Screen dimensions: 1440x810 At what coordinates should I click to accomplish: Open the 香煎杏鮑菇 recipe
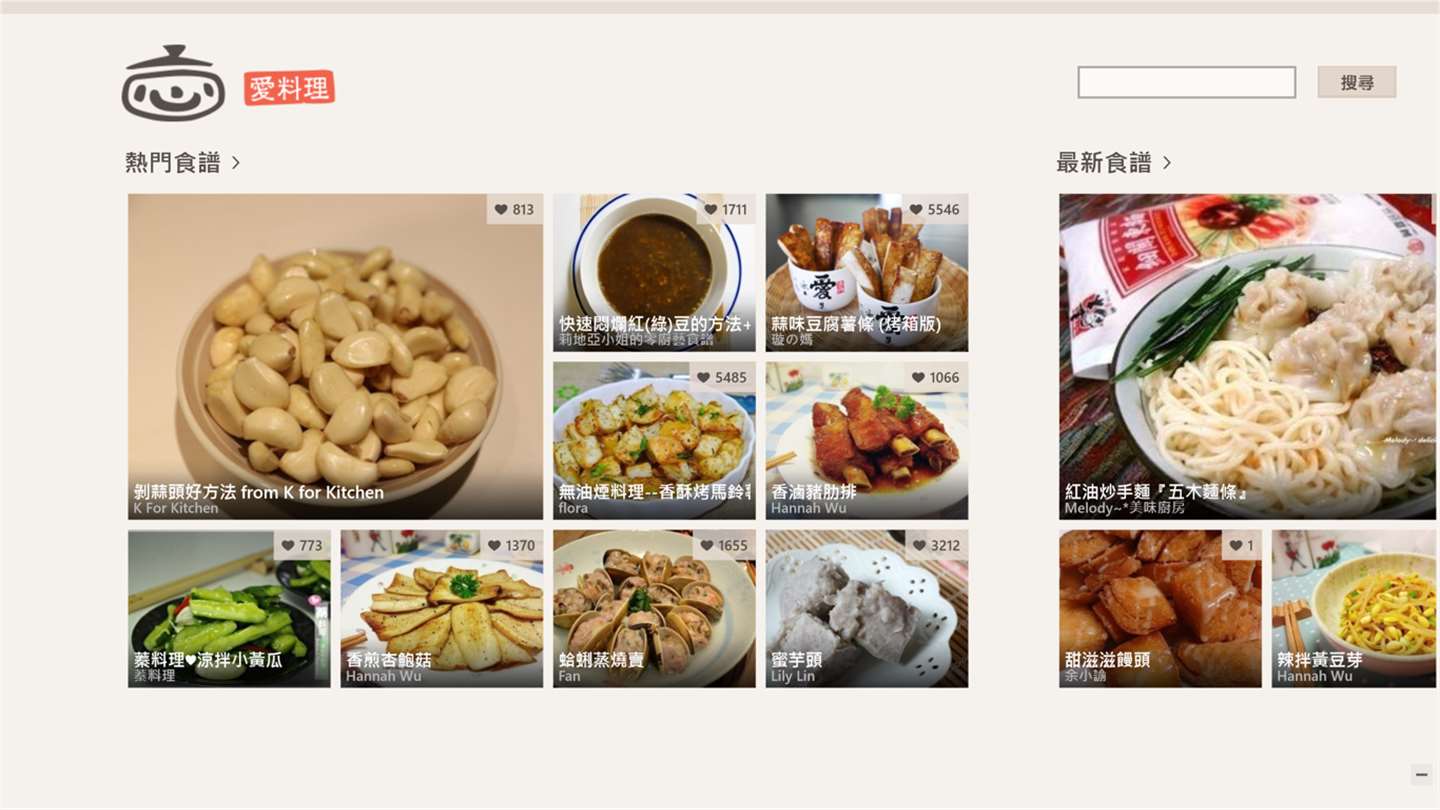pyautogui.click(x=441, y=608)
